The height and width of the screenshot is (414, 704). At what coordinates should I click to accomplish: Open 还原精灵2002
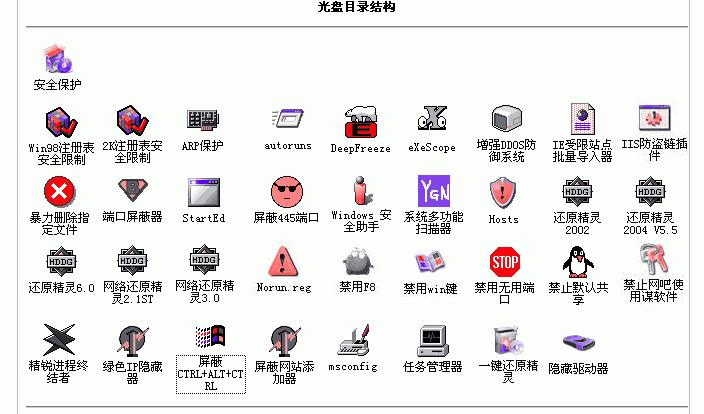point(577,191)
